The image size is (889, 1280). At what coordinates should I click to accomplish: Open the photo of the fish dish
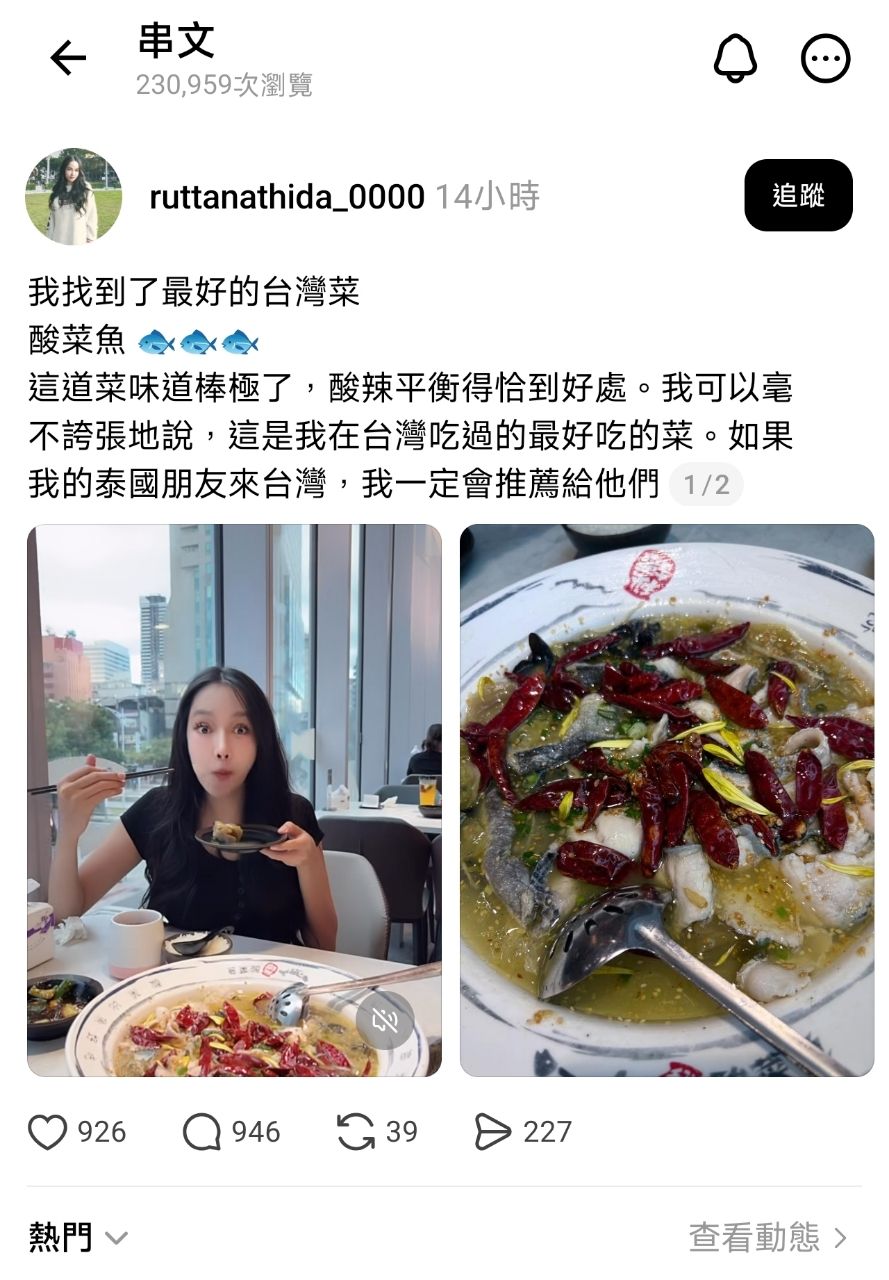point(666,800)
